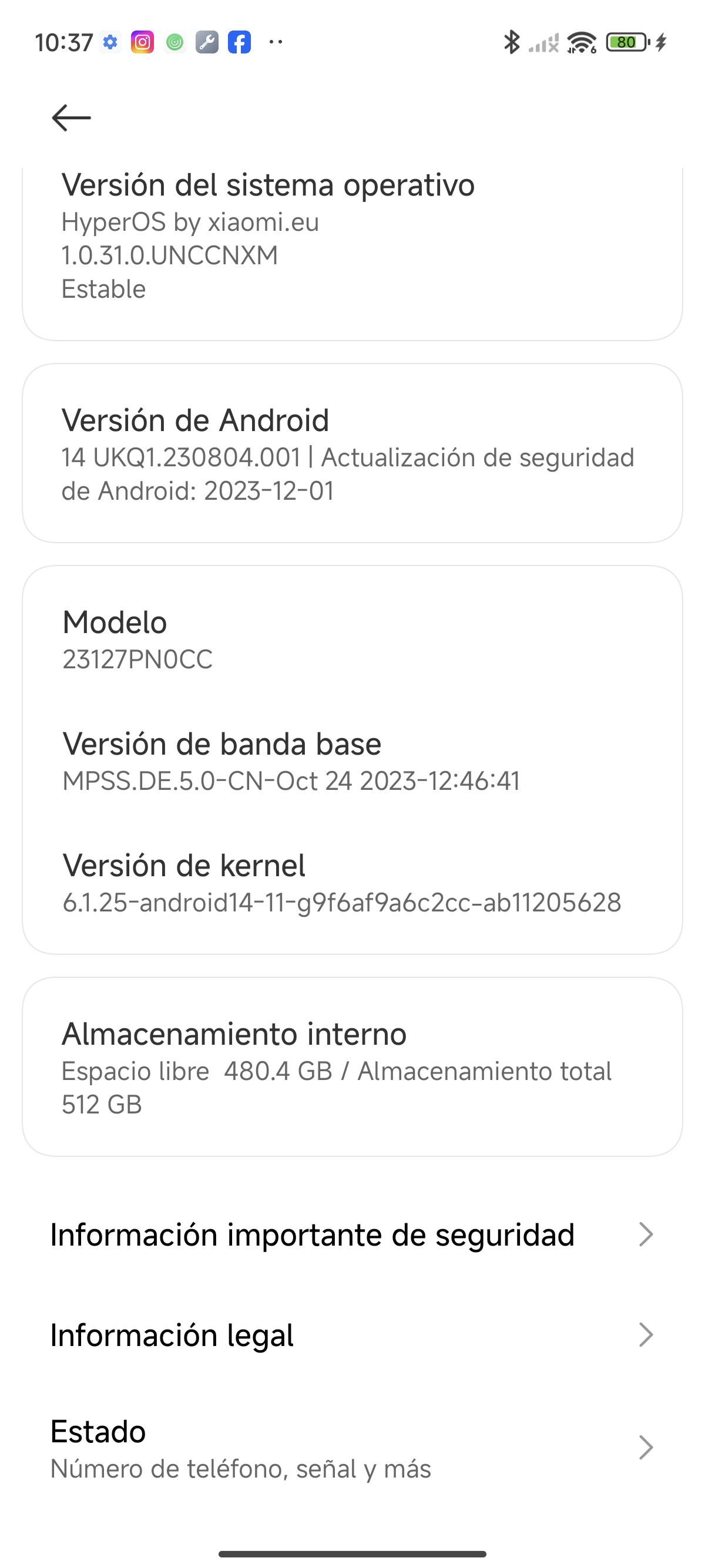Go back using the arrow icon
Screen dimensions: 705x1568
pyautogui.click(x=71, y=117)
